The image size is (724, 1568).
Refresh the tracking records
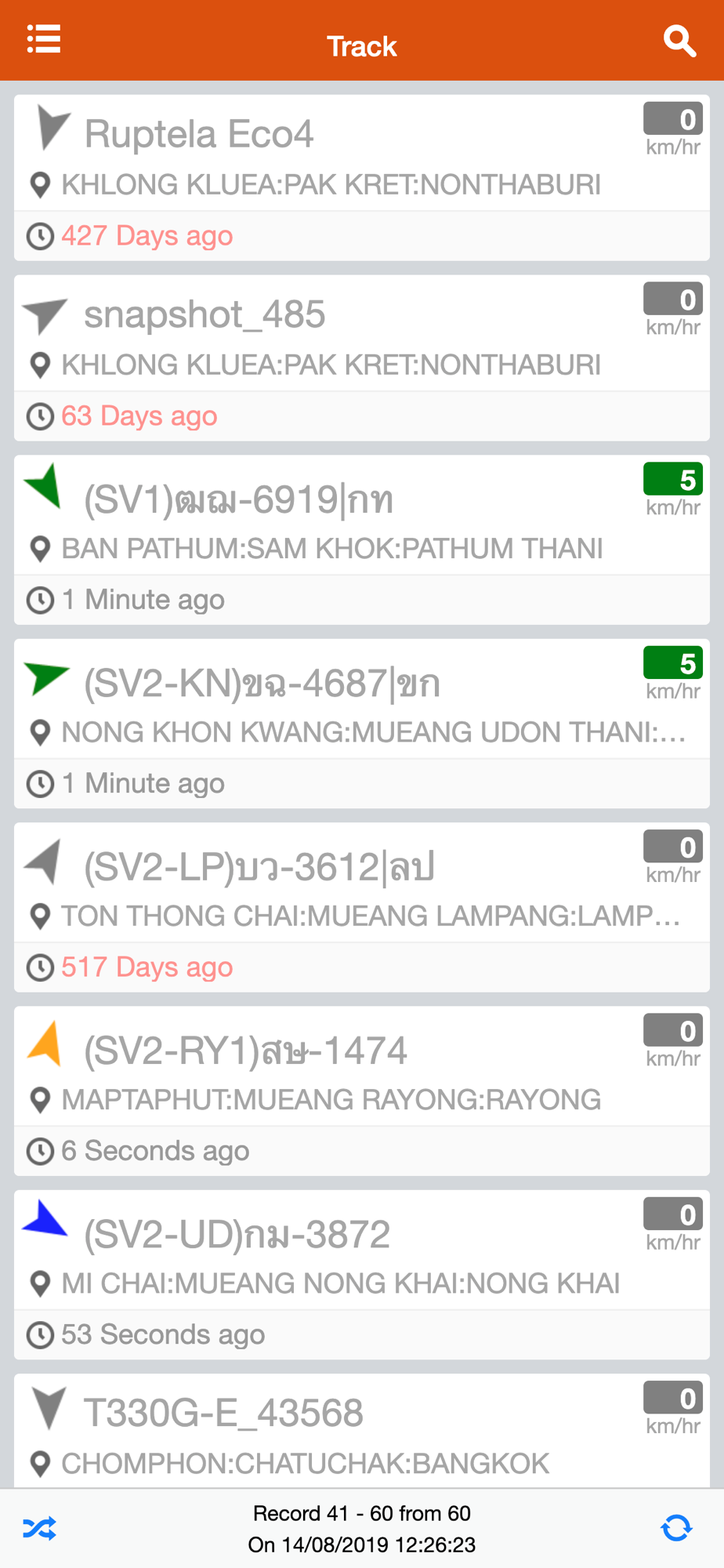(x=676, y=1527)
